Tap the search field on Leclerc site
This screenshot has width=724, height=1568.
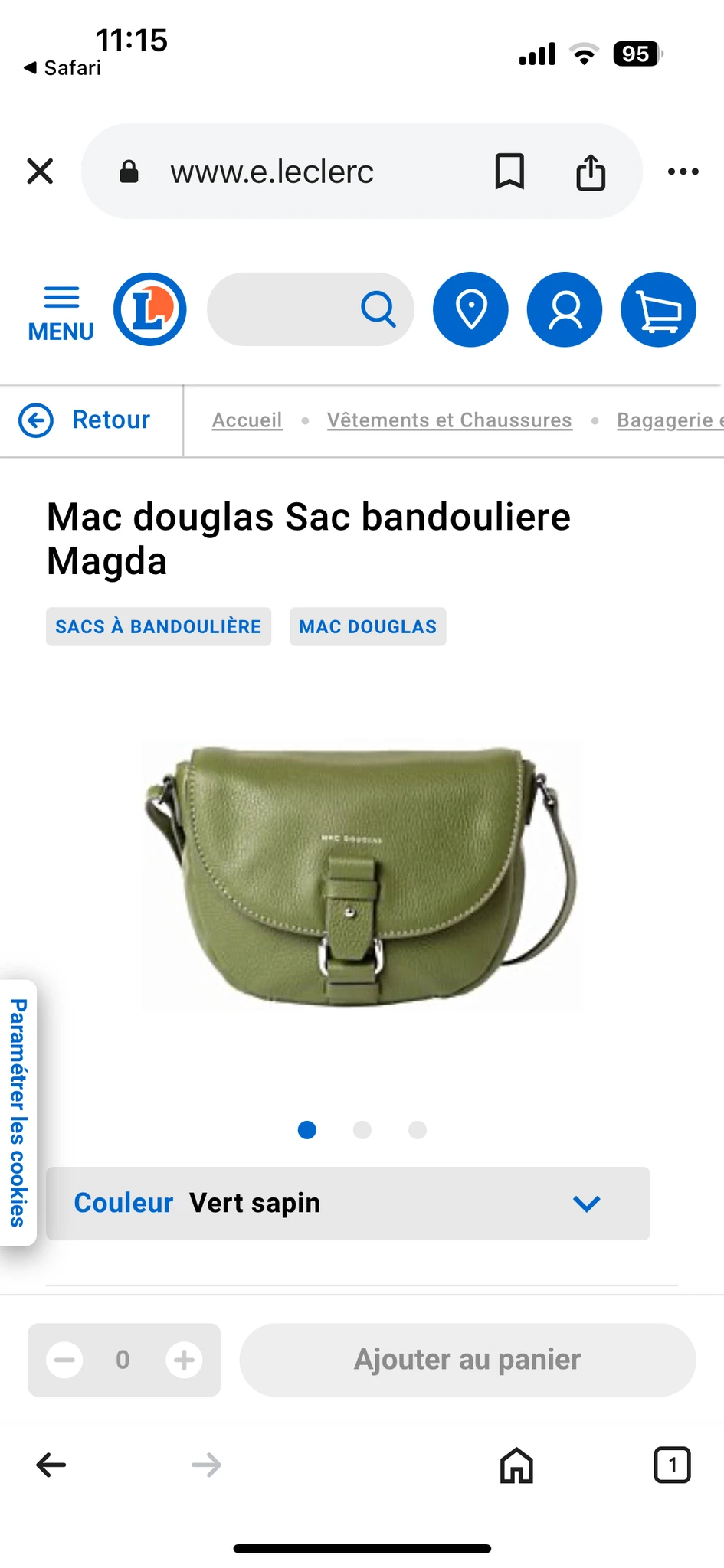click(310, 309)
